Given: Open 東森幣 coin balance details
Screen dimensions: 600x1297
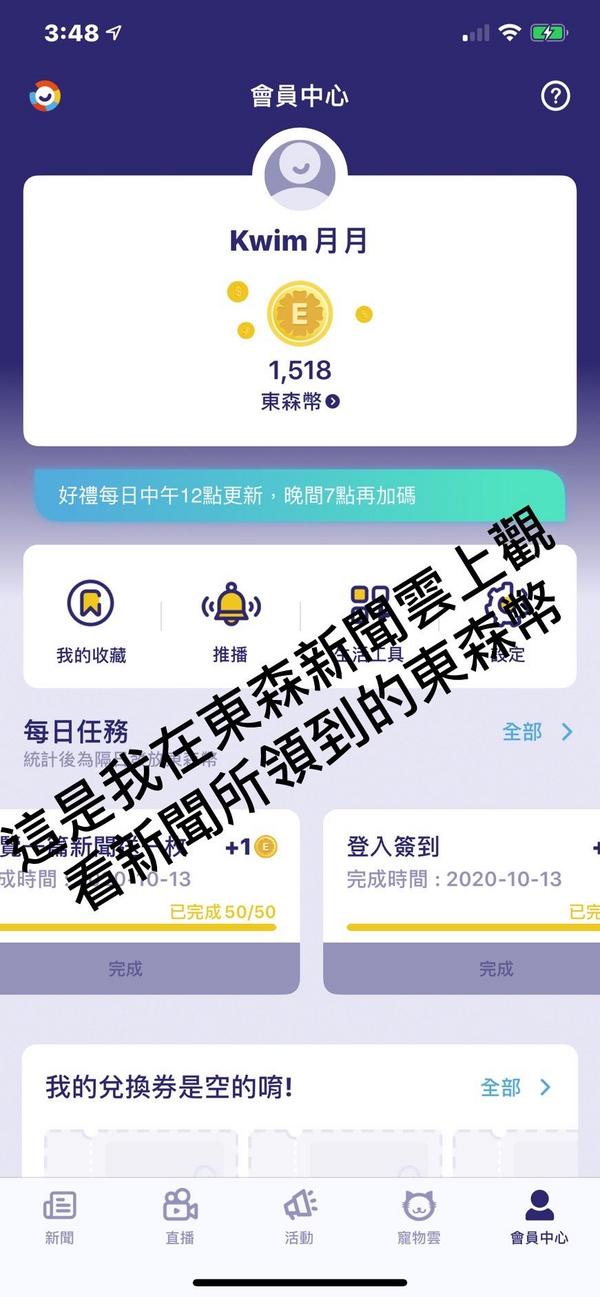Looking at the screenshot, I should (x=300, y=402).
